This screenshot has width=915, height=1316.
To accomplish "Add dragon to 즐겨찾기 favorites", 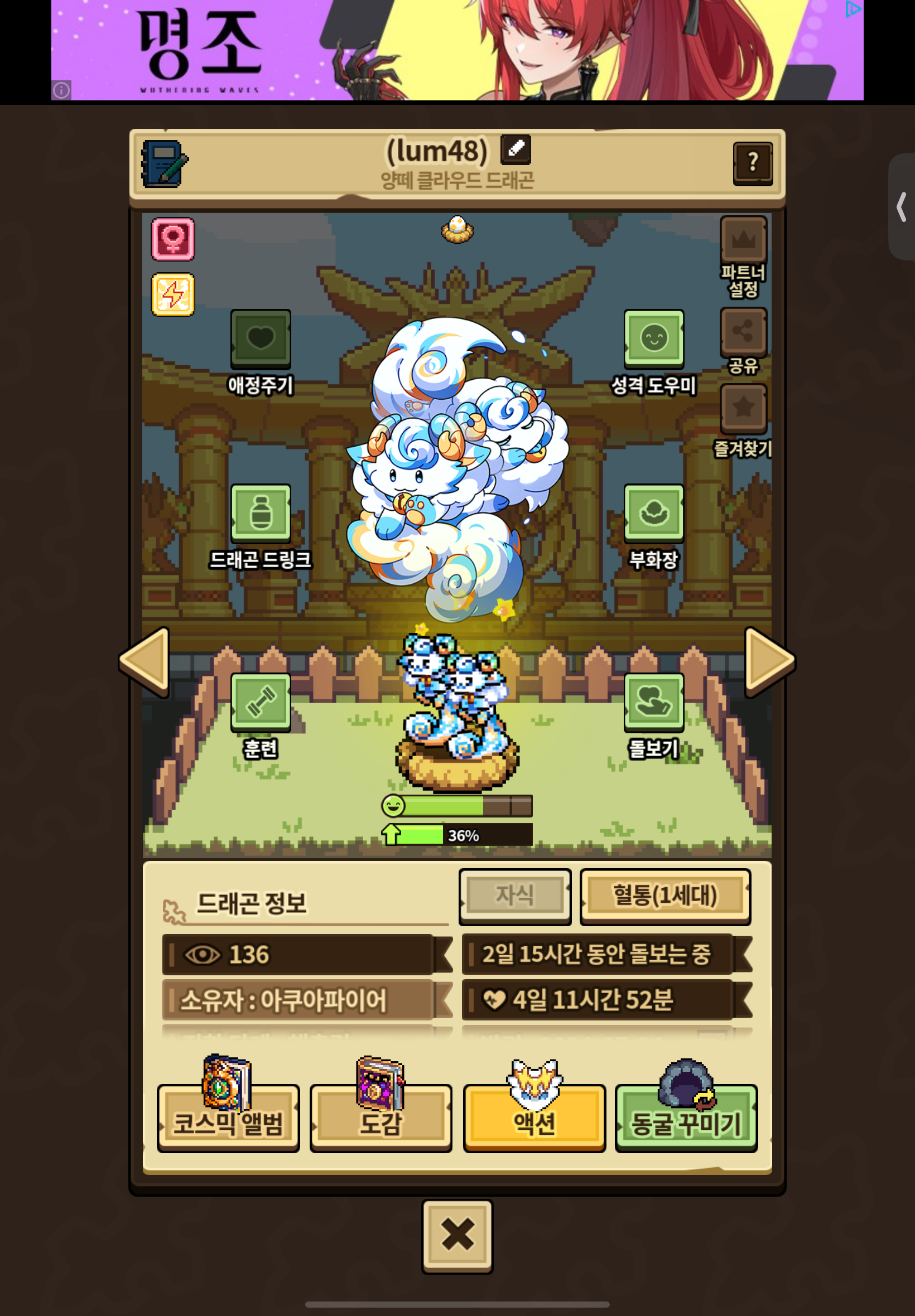I will (743, 408).
